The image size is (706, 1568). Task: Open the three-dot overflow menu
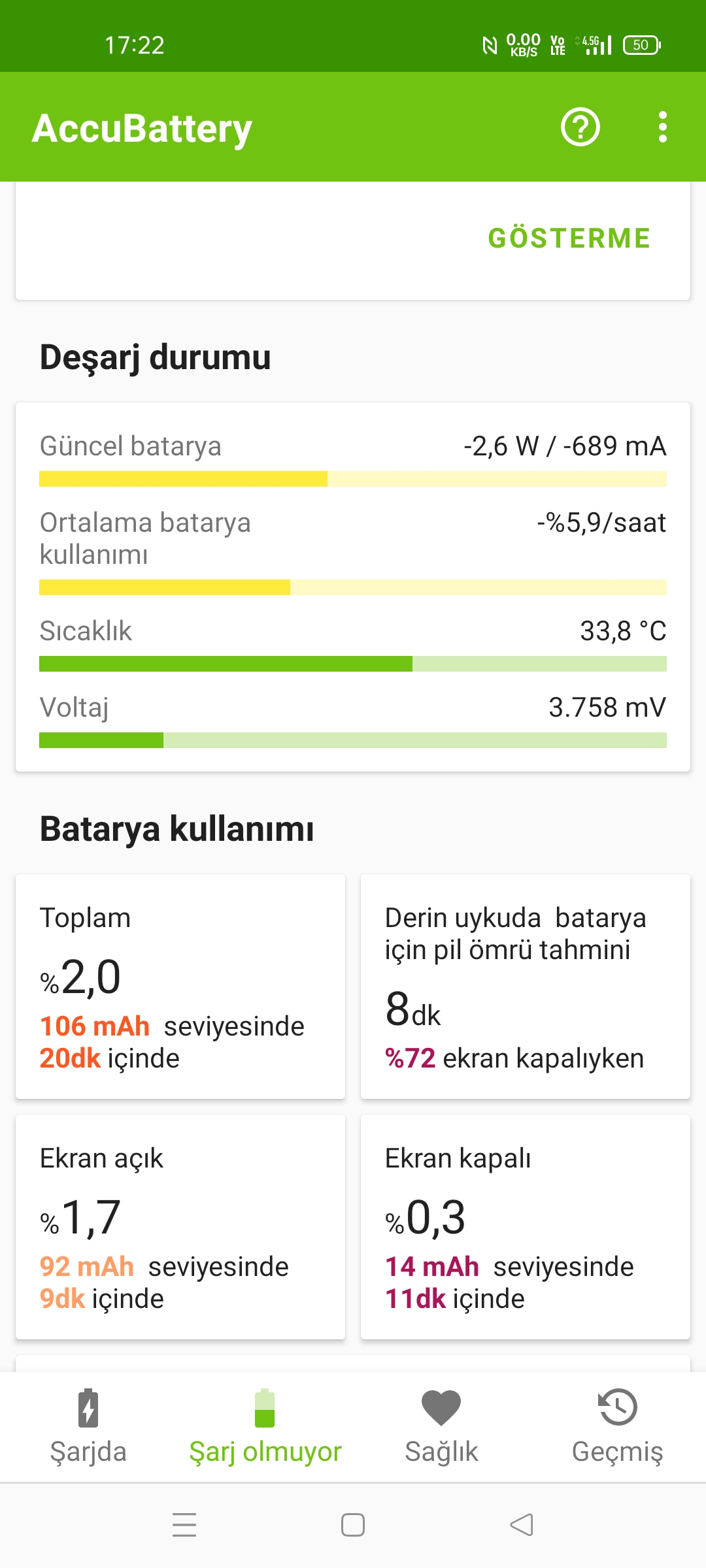663,127
